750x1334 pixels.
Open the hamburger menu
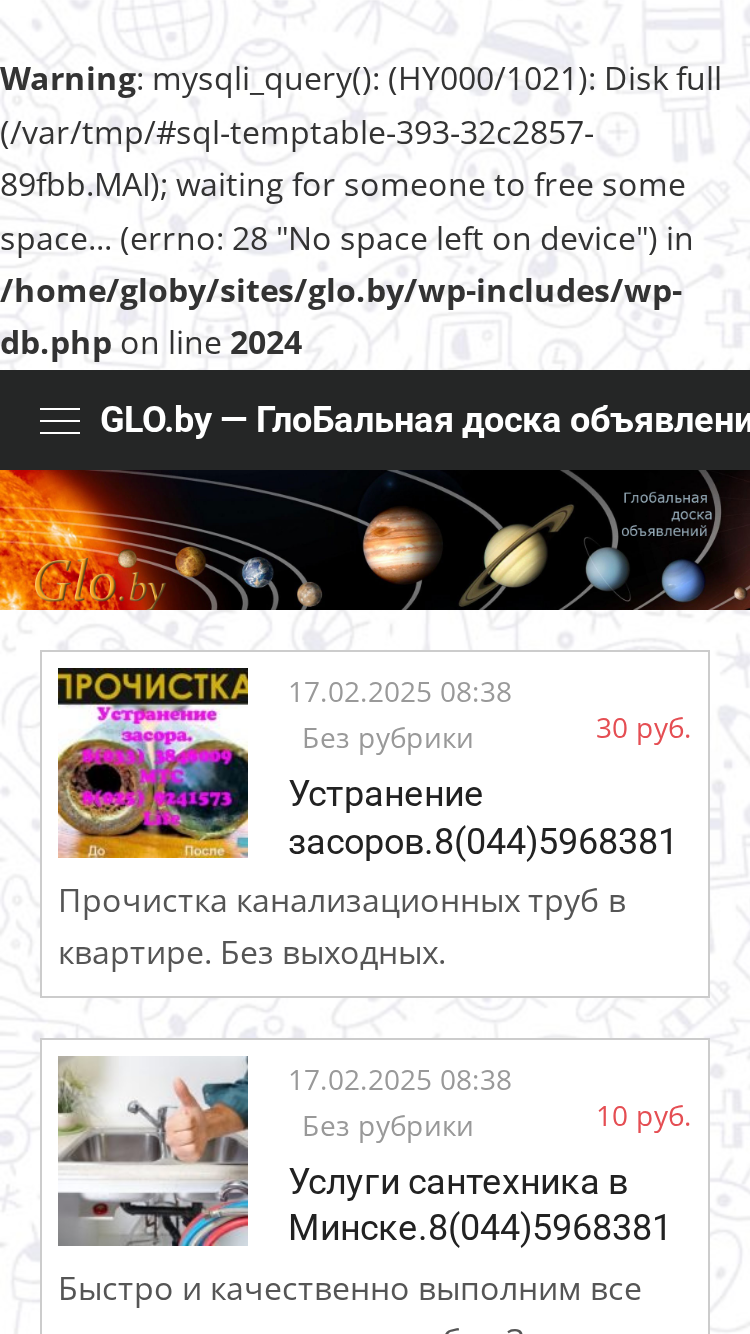coord(60,421)
